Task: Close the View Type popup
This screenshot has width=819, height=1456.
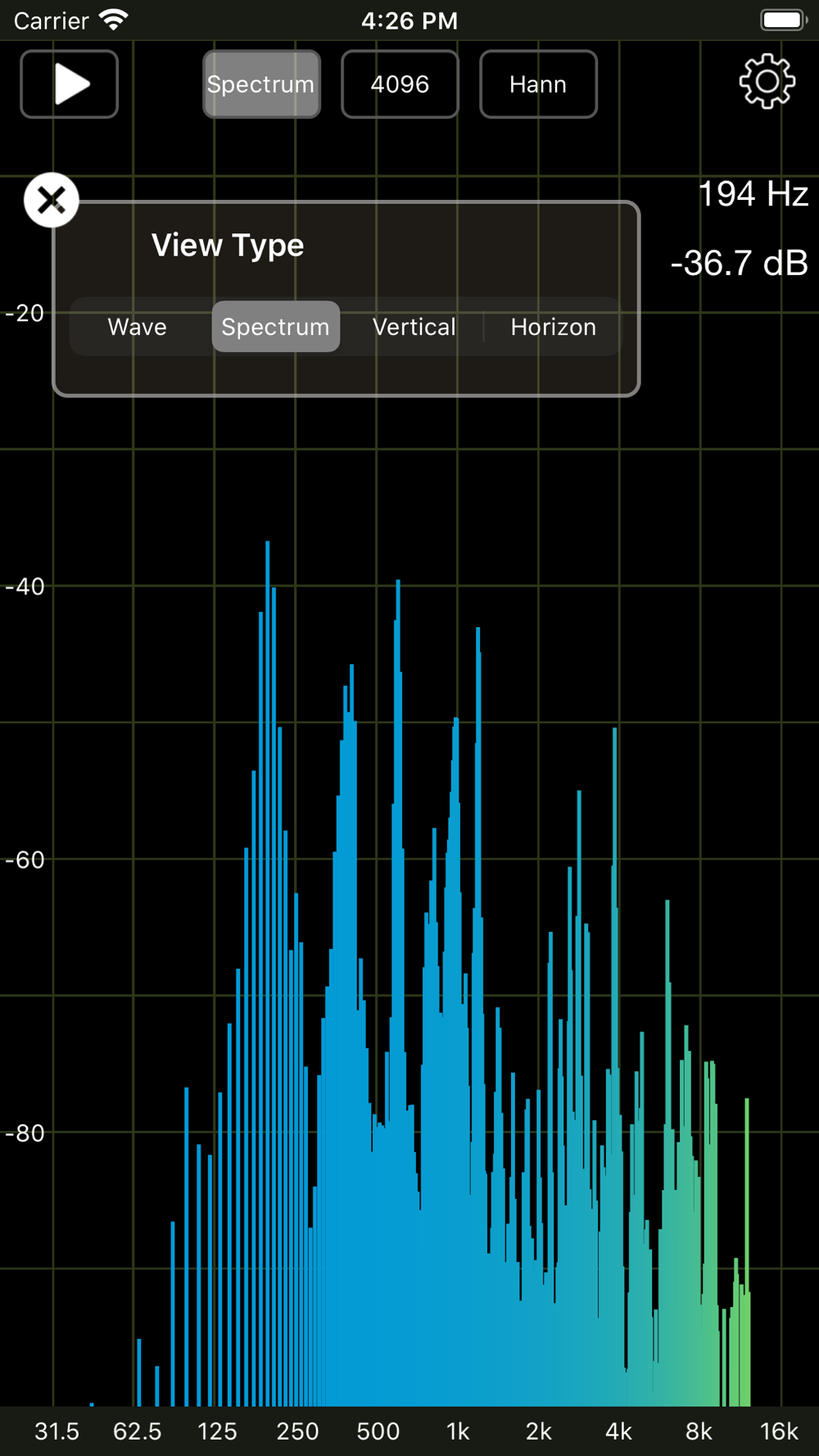Action: point(52,200)
